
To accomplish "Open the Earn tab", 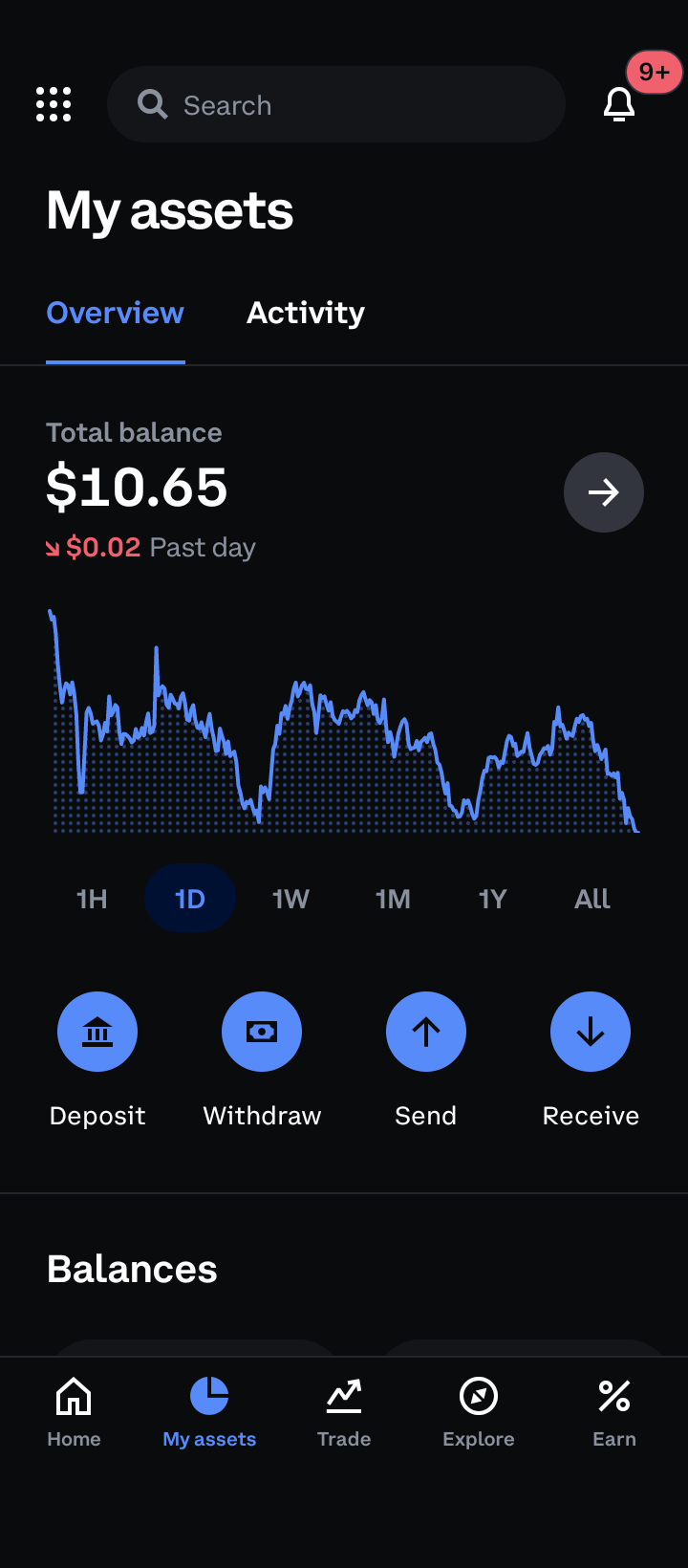I will pyautogui.click(x=614, y=1412).
